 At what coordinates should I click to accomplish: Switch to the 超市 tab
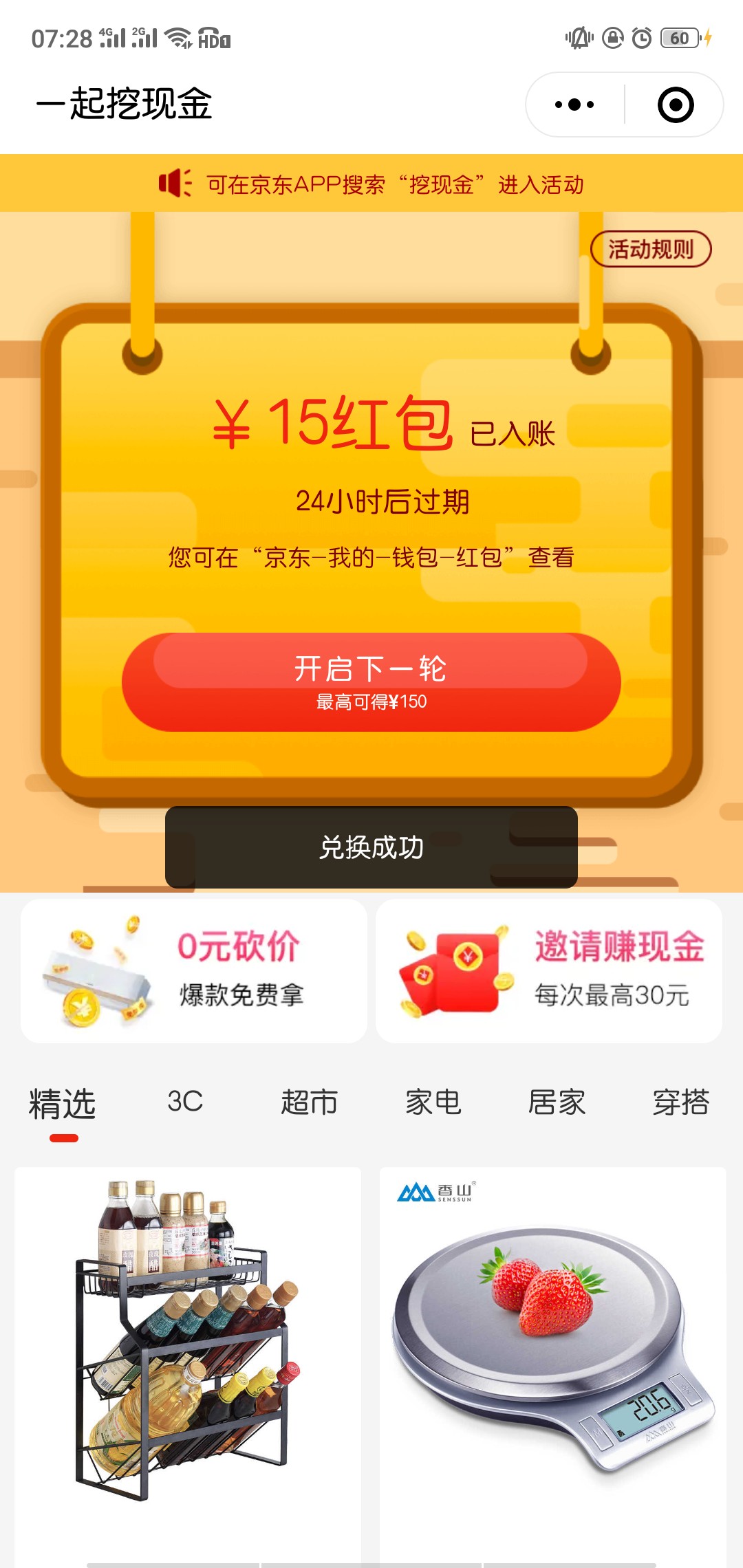[310, 1102]
